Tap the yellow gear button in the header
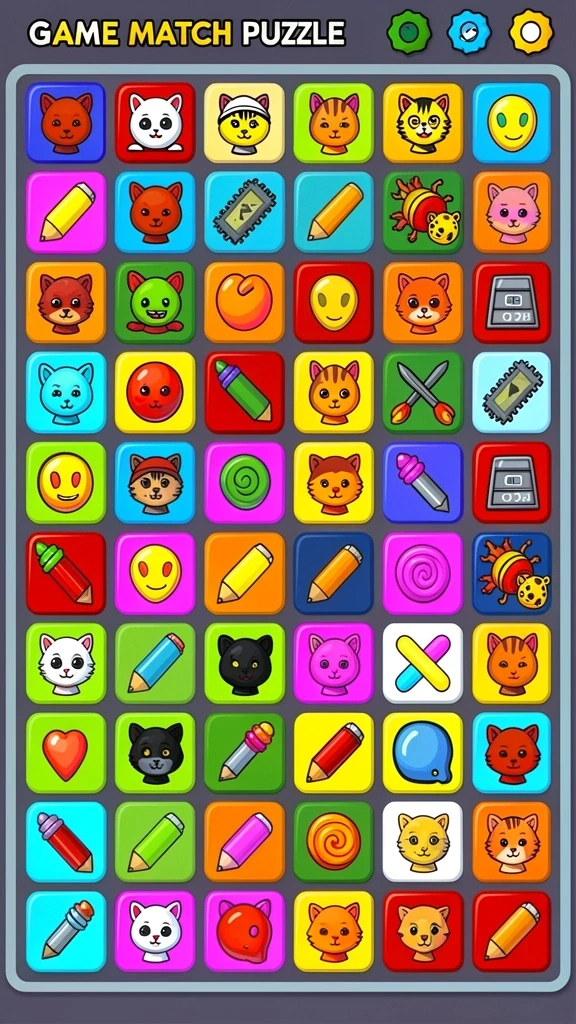 (531, 32)
